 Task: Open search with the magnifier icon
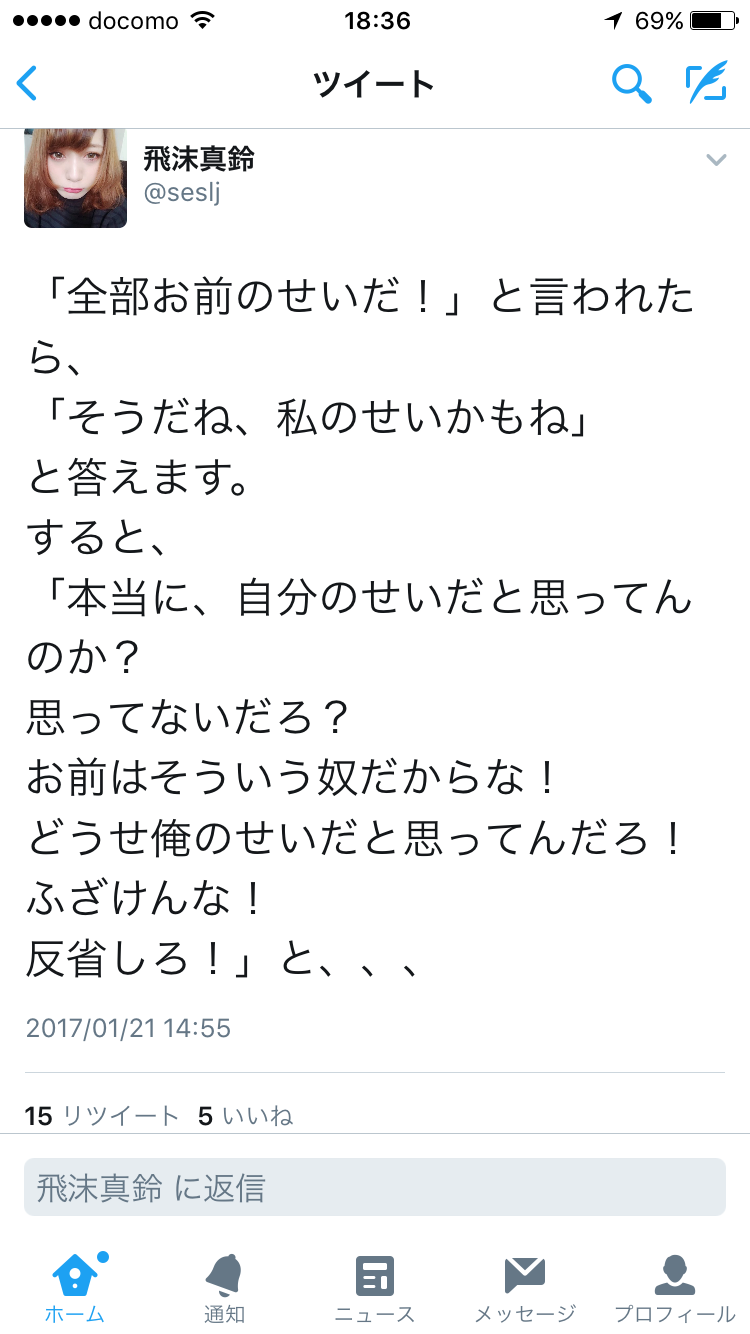pyautogui.click(x=631, y=84)
